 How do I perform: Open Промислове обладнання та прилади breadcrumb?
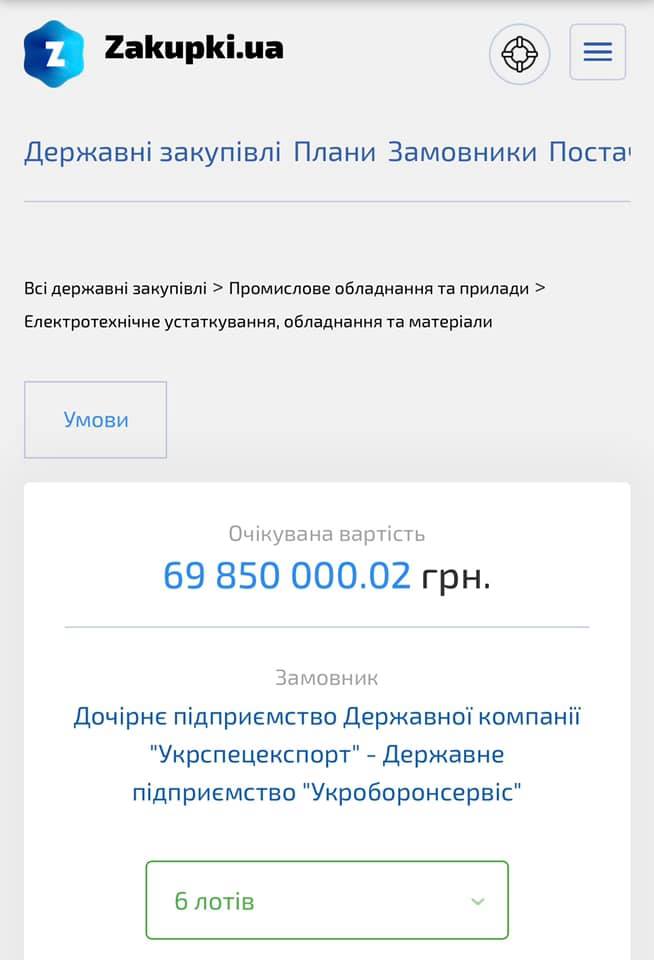tap(379, 288)
